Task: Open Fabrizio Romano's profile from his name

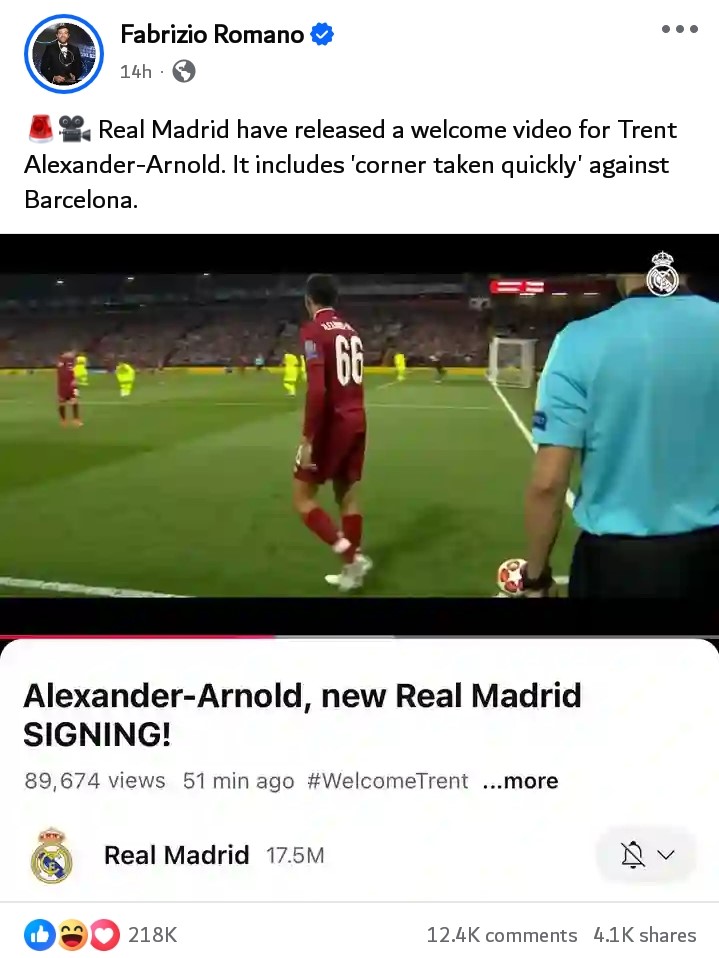Action: click(212, 35)
